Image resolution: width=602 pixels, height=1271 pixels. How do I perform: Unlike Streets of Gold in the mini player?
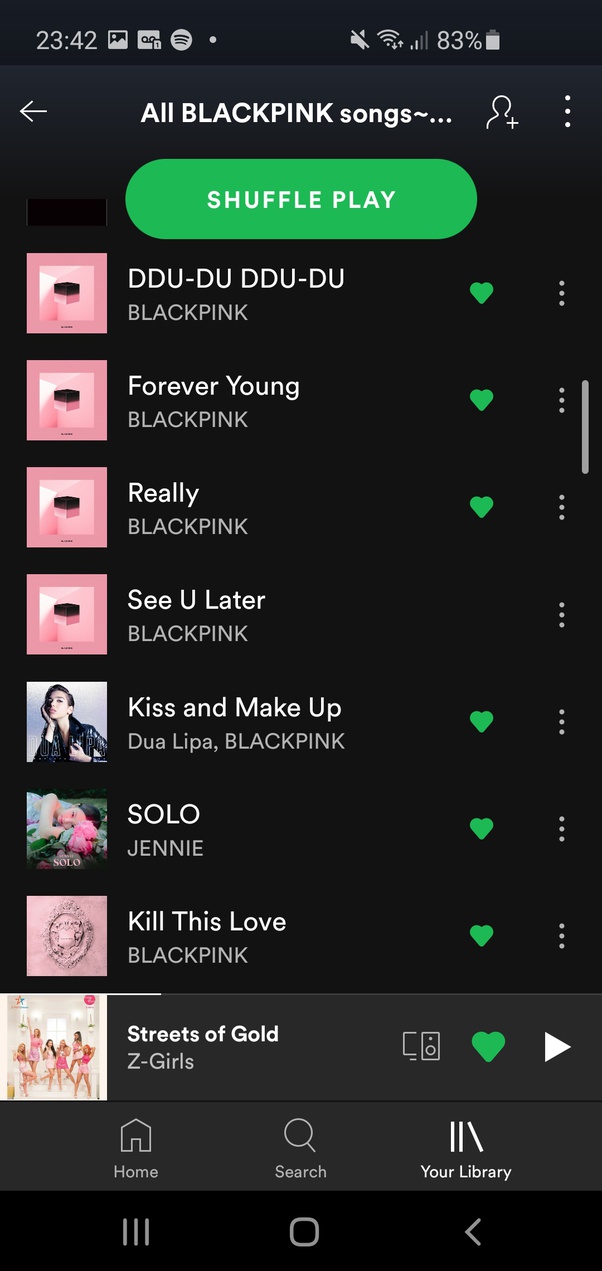point(488,1047)
